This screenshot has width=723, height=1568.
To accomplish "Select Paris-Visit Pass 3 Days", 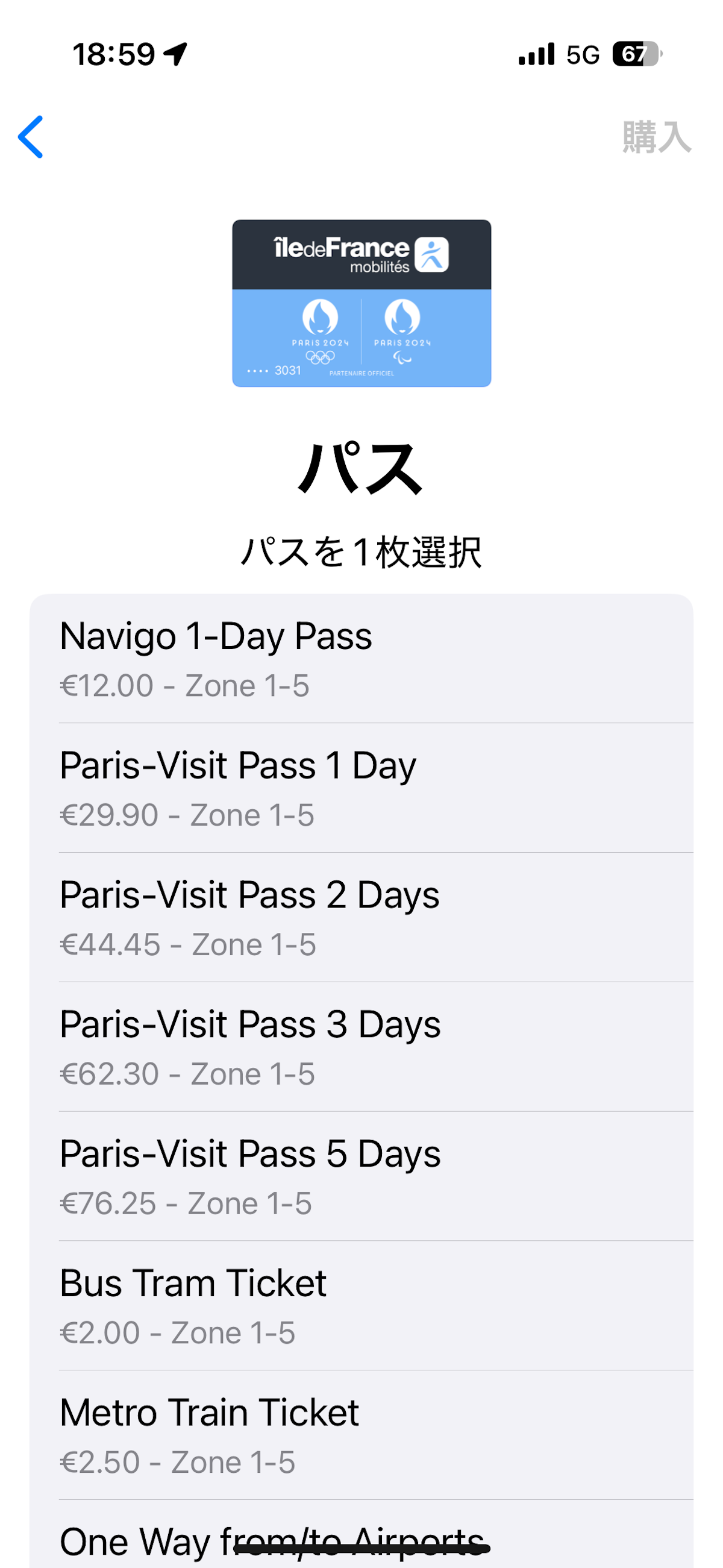I will point(360,1047).
